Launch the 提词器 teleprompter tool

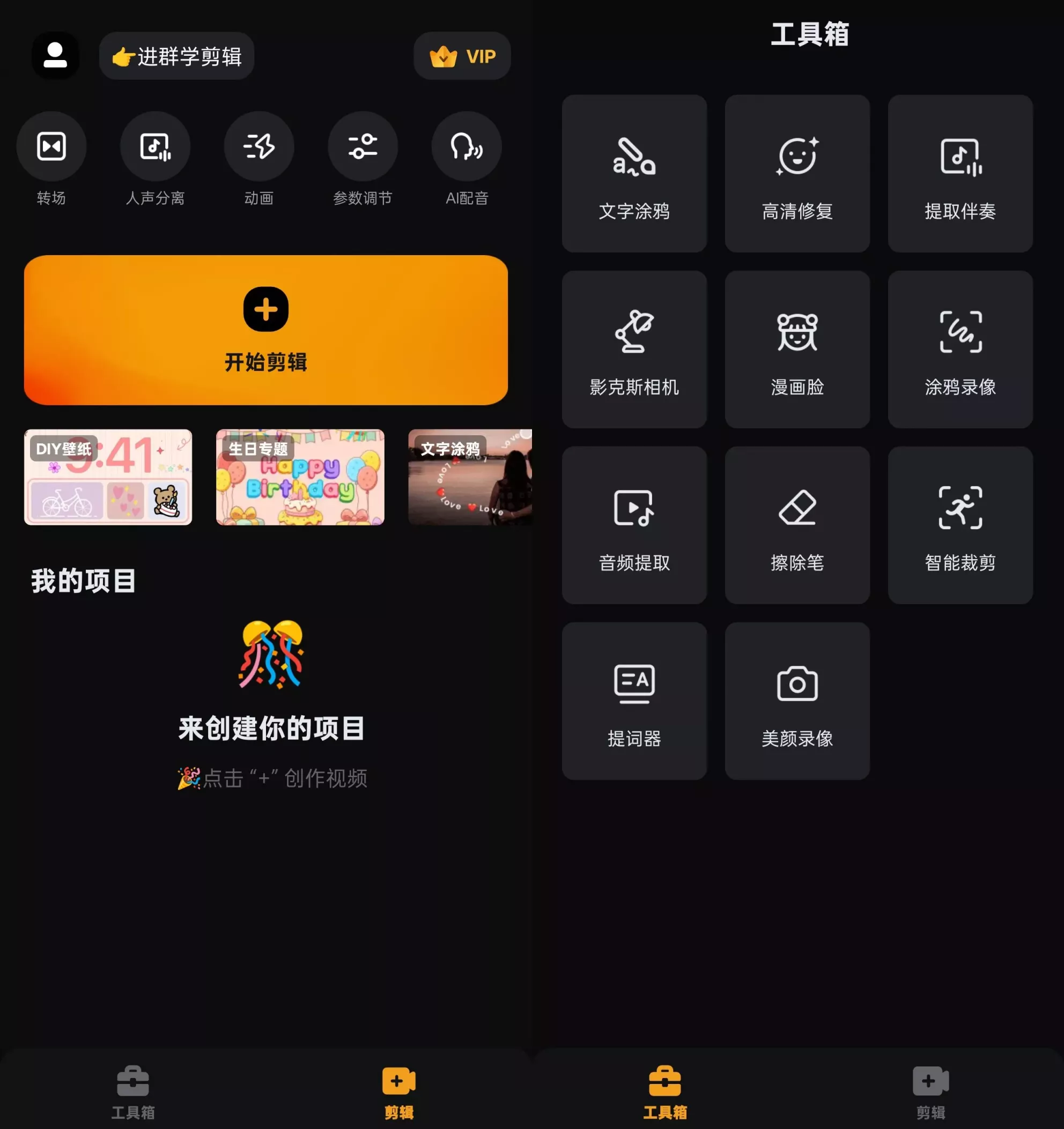click(x=634, y=701)
